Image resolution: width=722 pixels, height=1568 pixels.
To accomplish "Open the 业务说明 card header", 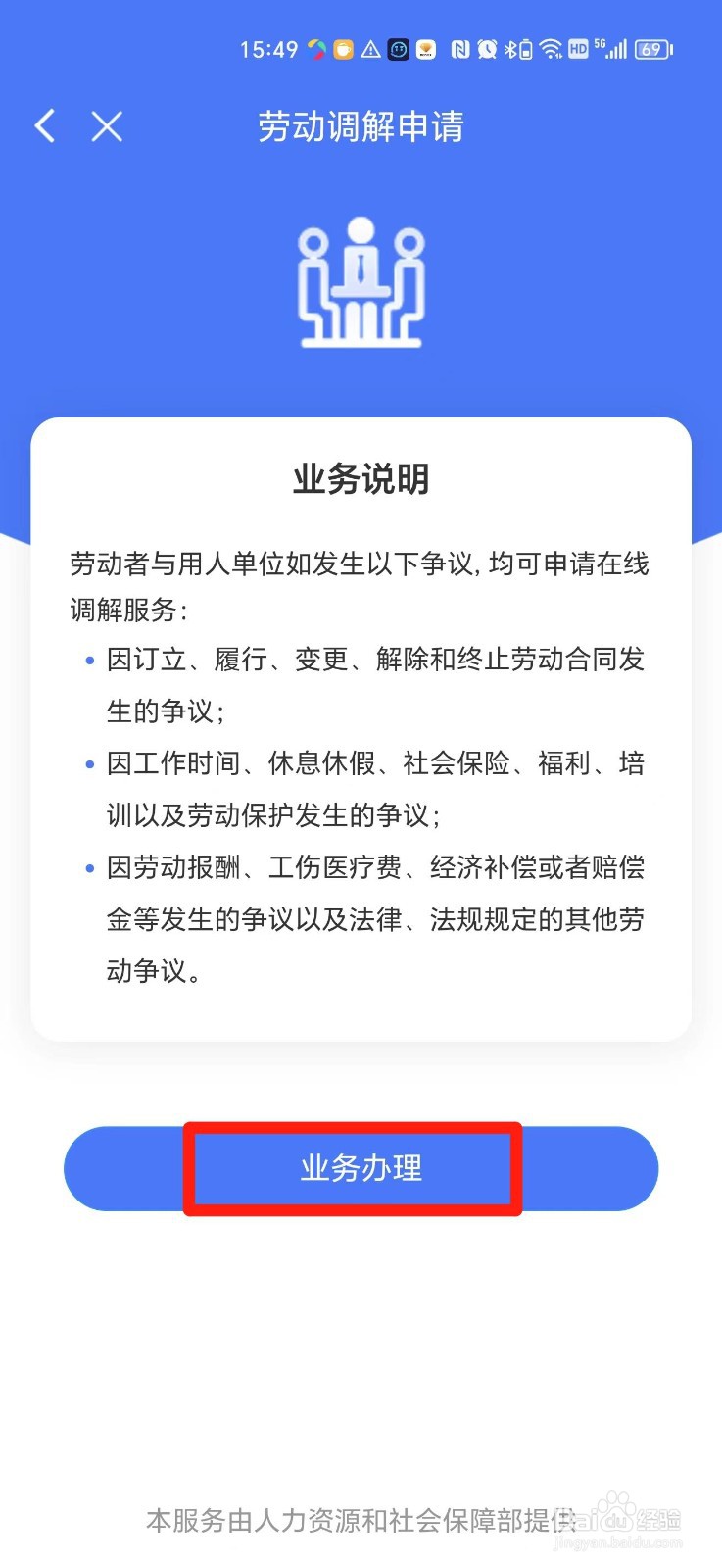I will click(361, 478).
